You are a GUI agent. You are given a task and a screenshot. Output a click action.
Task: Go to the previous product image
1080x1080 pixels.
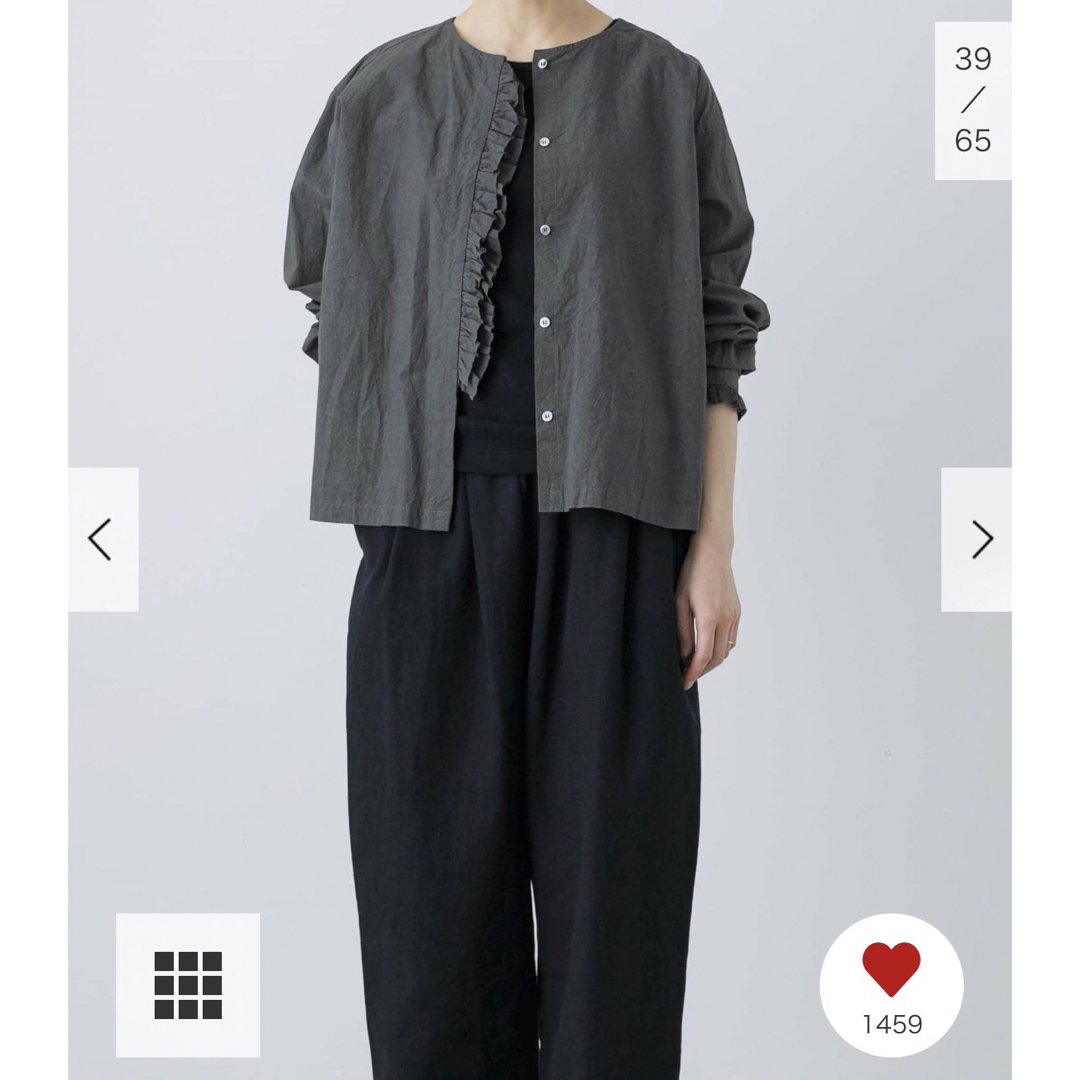tap(102, 540)
